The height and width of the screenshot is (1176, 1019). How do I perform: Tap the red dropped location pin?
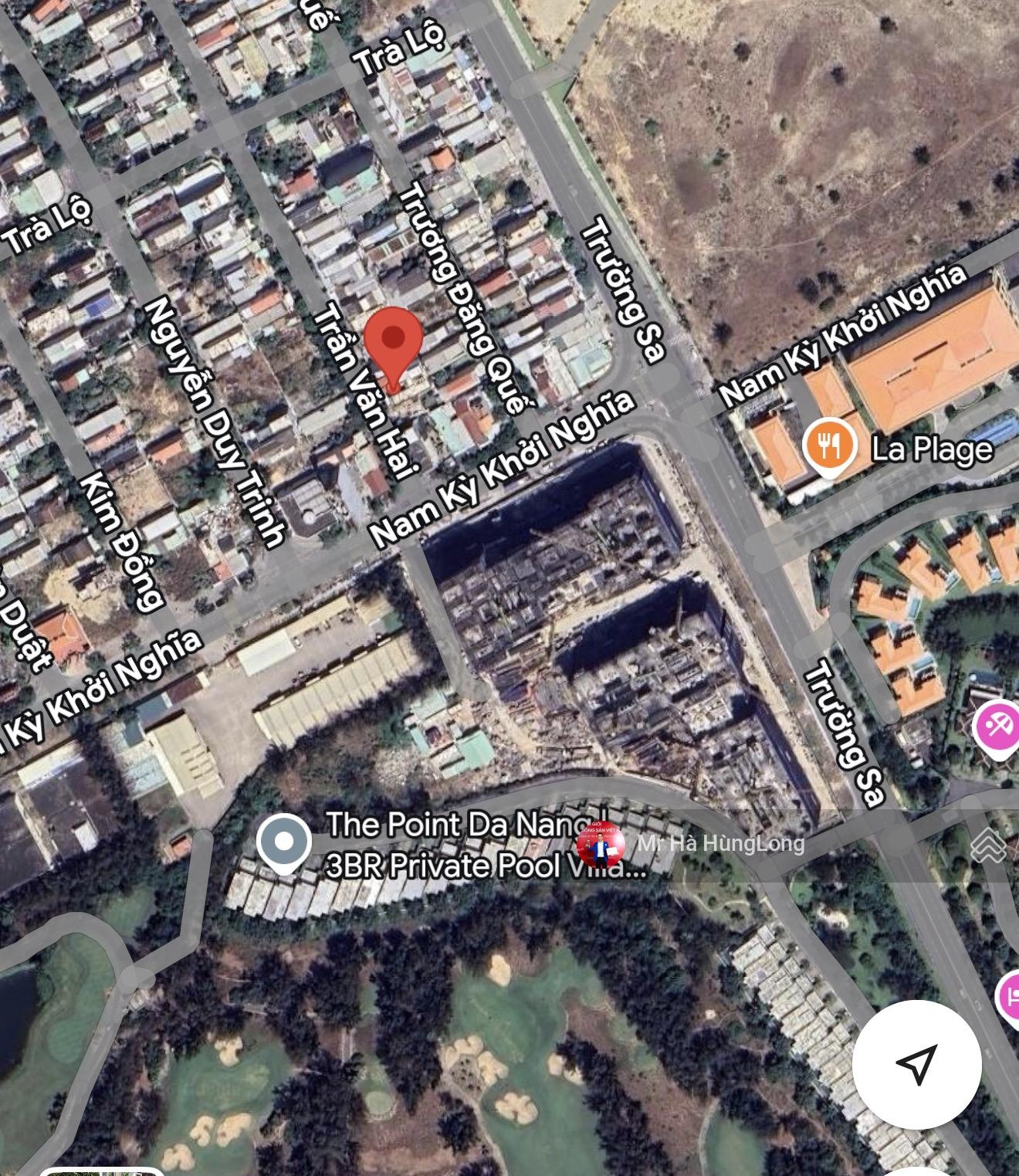[394, 341]
